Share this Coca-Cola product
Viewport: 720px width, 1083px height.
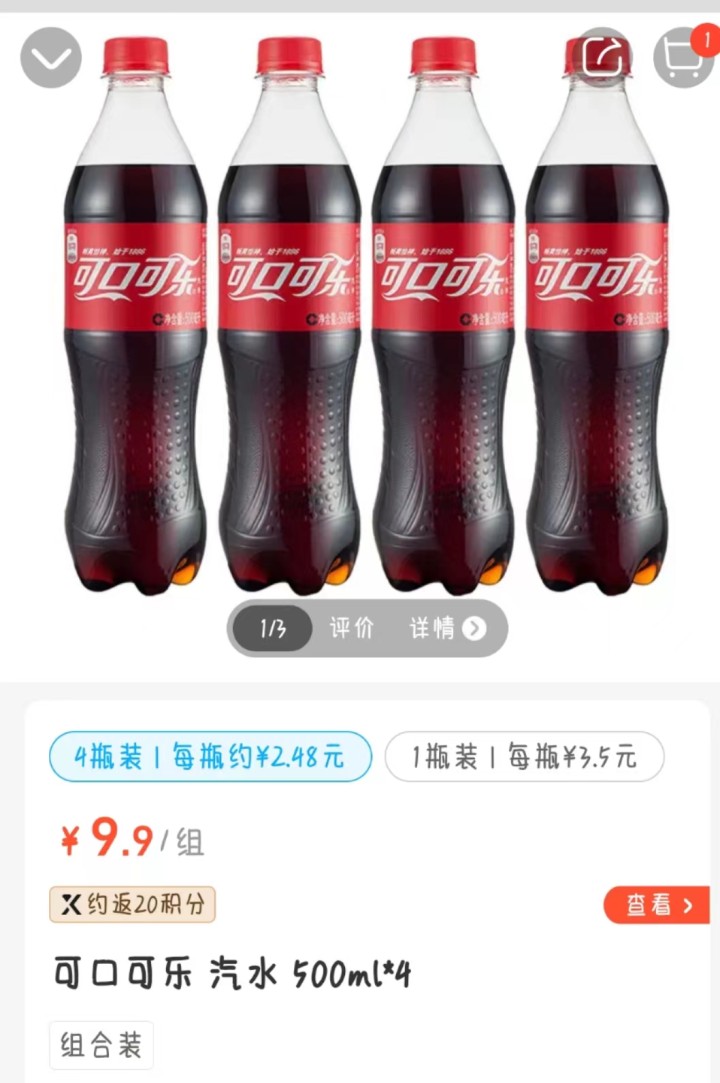(x=603, y=58)
